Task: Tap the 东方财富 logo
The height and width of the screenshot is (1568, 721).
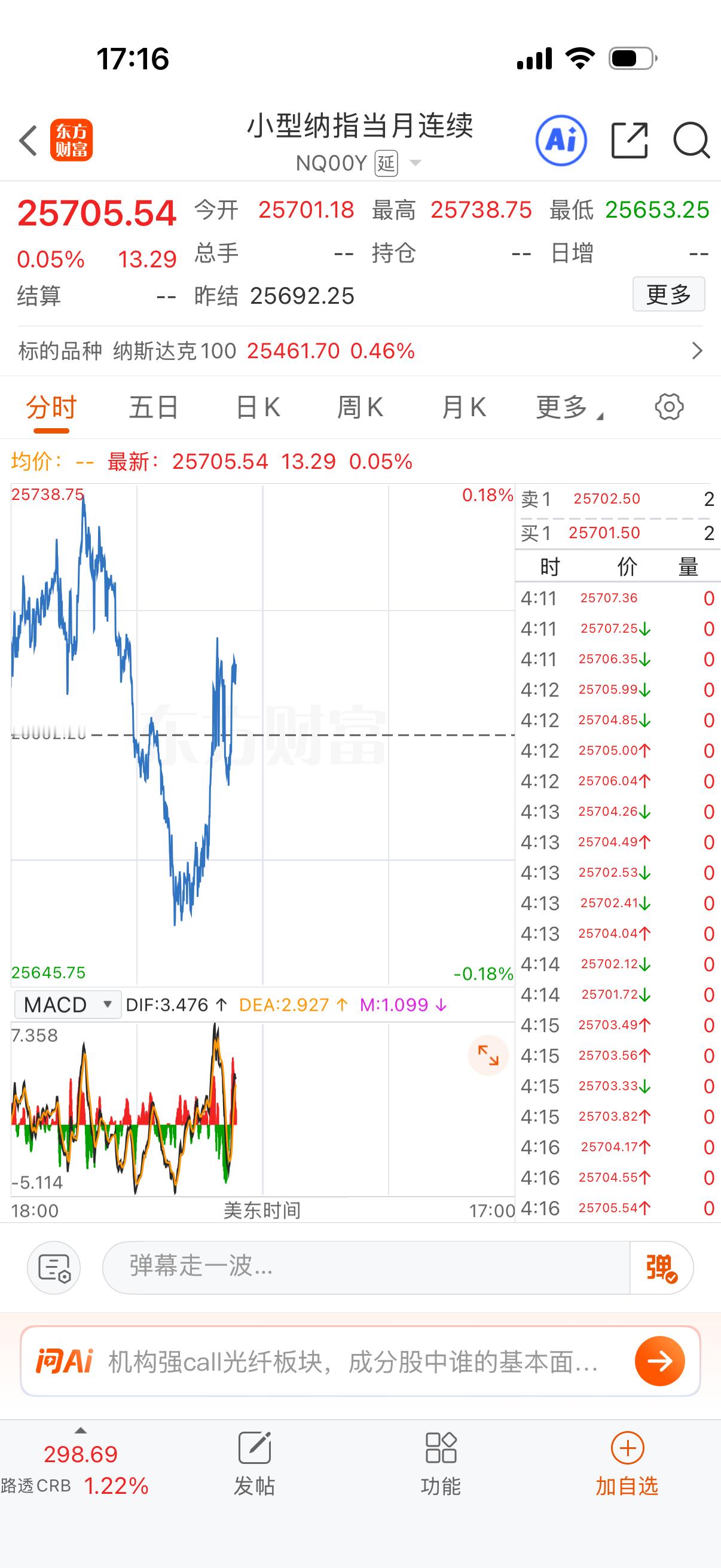Action: click(70, 140)
